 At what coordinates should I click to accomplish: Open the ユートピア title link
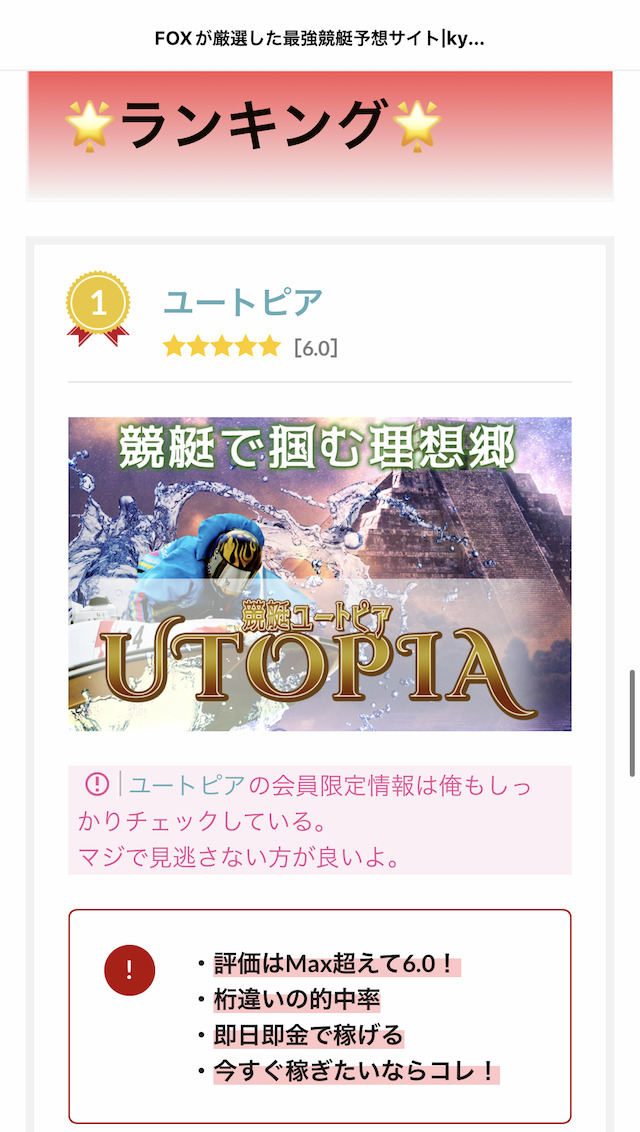point(242,302)
